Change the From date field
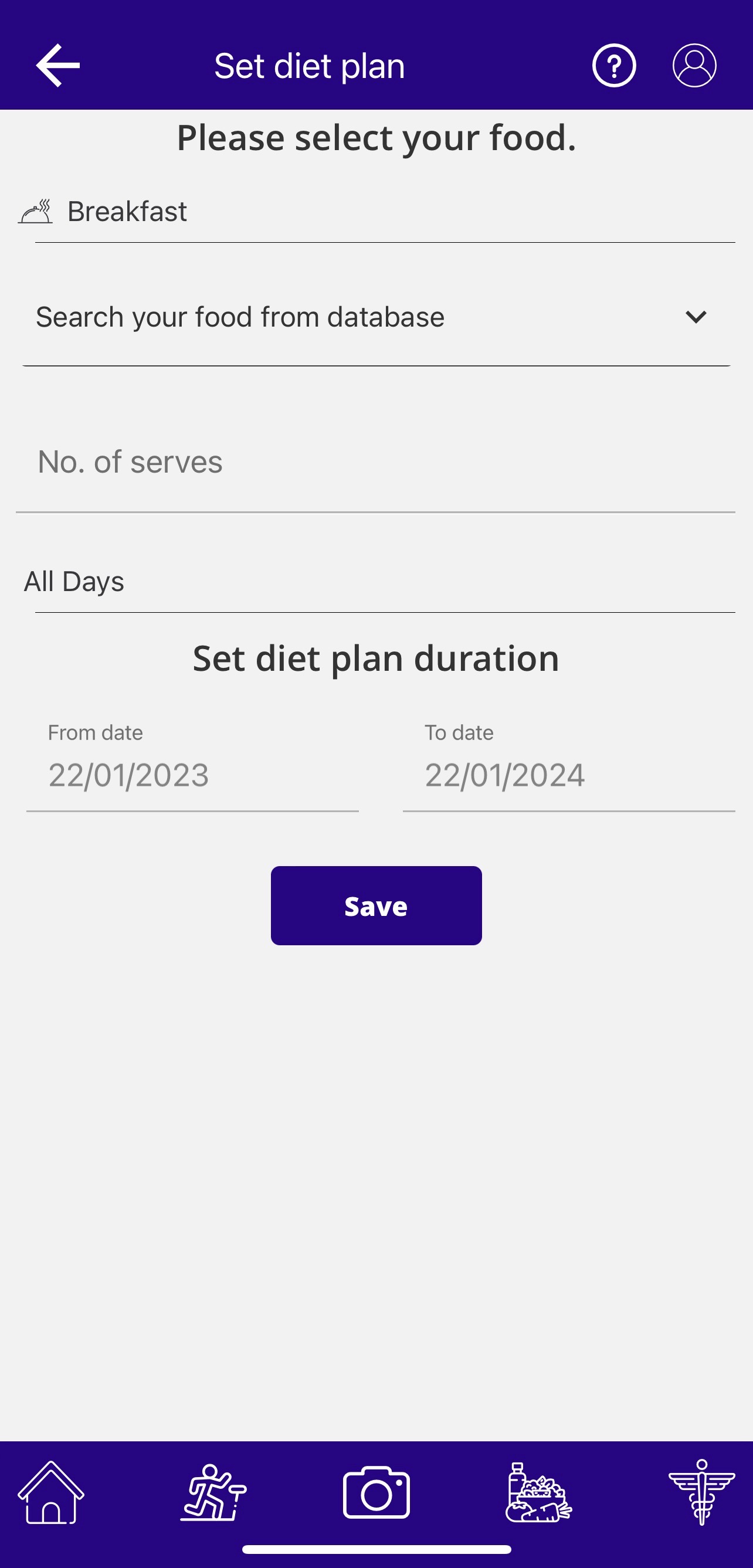Image resolution: width=753 pixels, height=1568 pixels. pyautogui.click(x=192, y=774)
